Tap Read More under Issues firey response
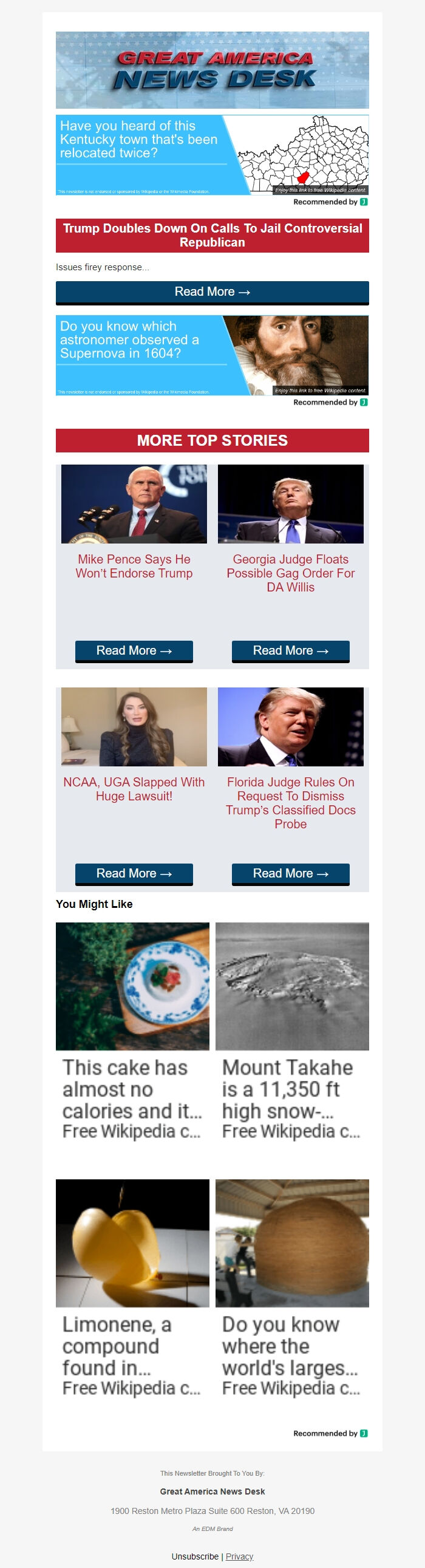This screenshot has width=425, height=1568. [x=212, y=292]
